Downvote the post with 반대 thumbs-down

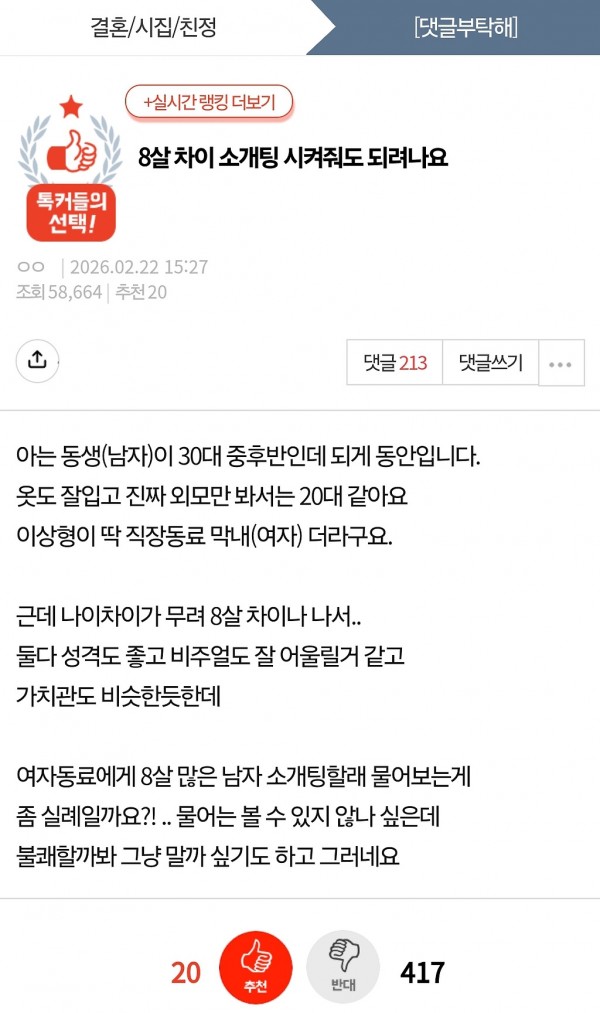(x=343, y=969)
